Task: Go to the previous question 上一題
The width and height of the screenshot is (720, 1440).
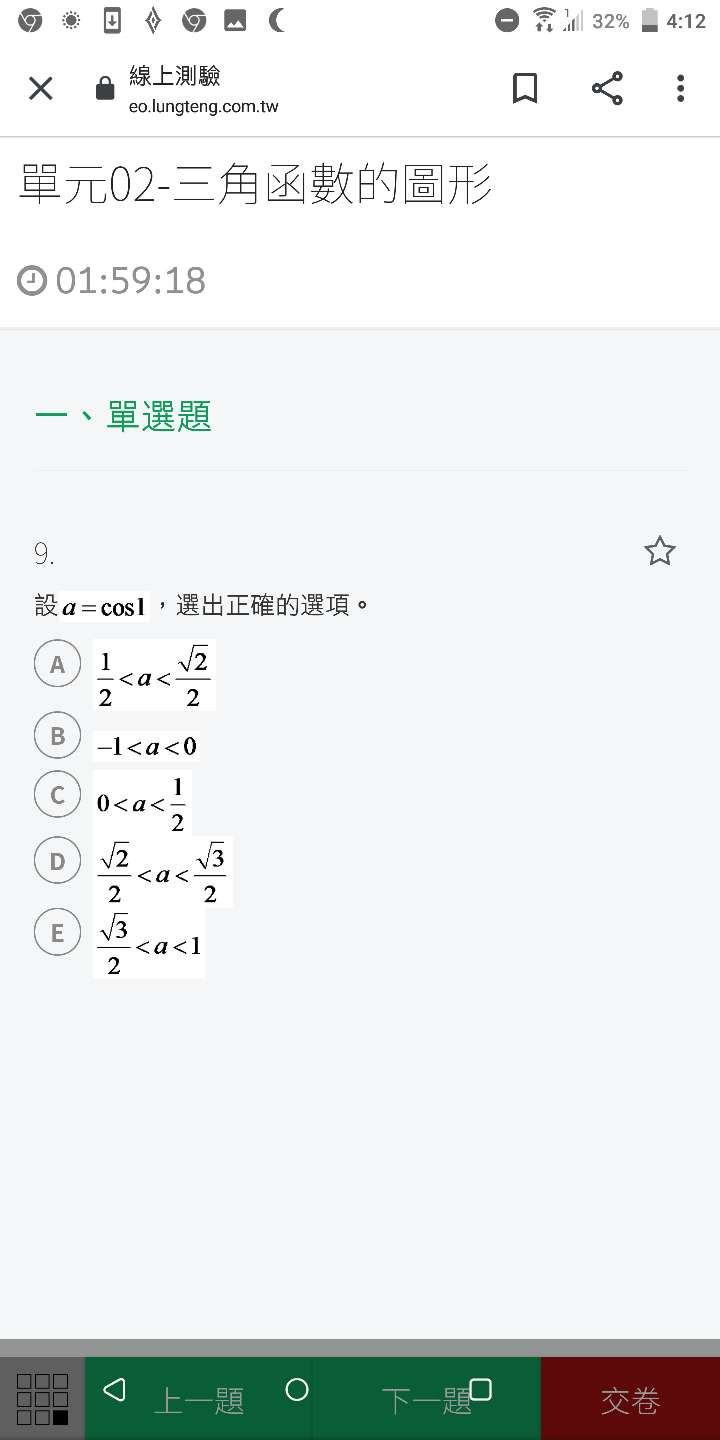Action: (199, 1398)
